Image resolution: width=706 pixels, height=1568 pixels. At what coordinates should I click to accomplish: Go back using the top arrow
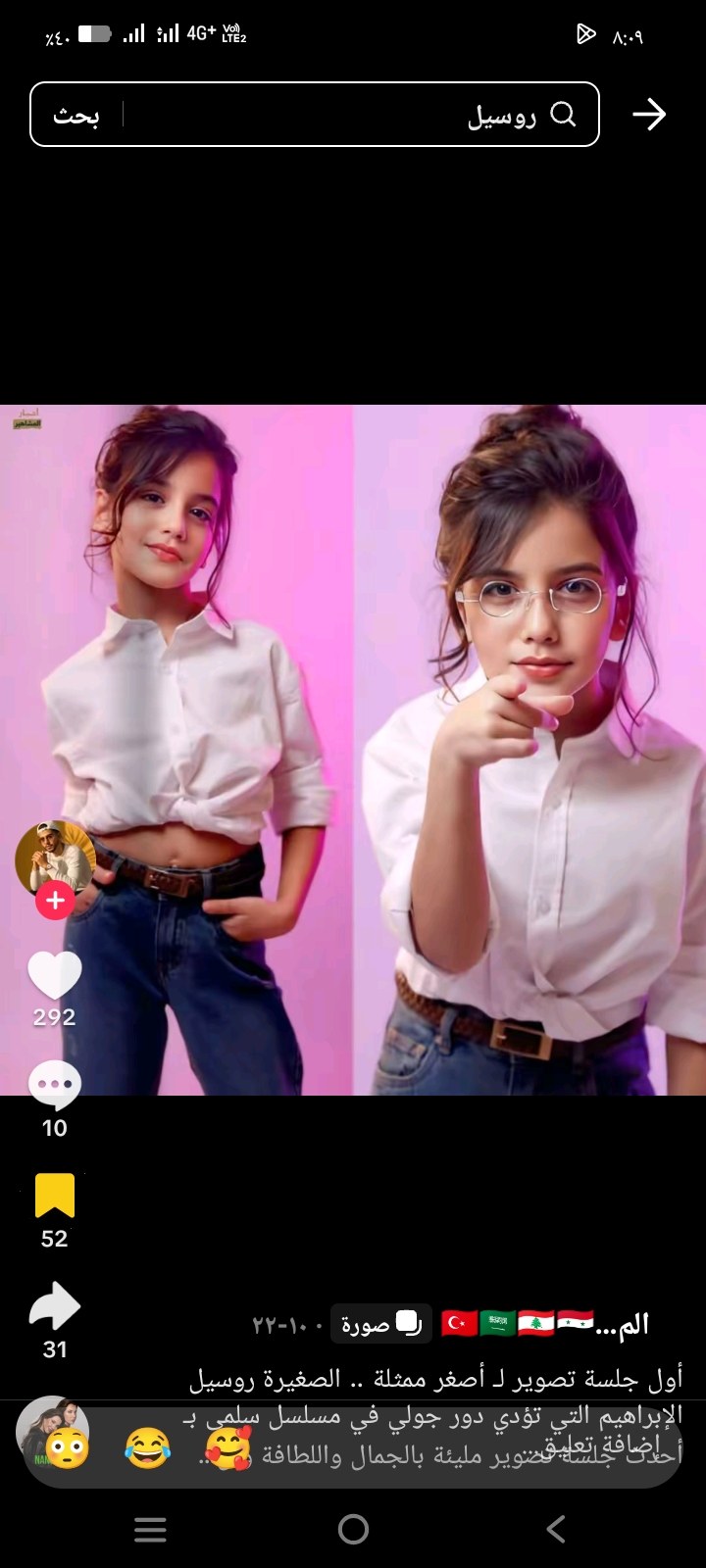coord(649,115)
